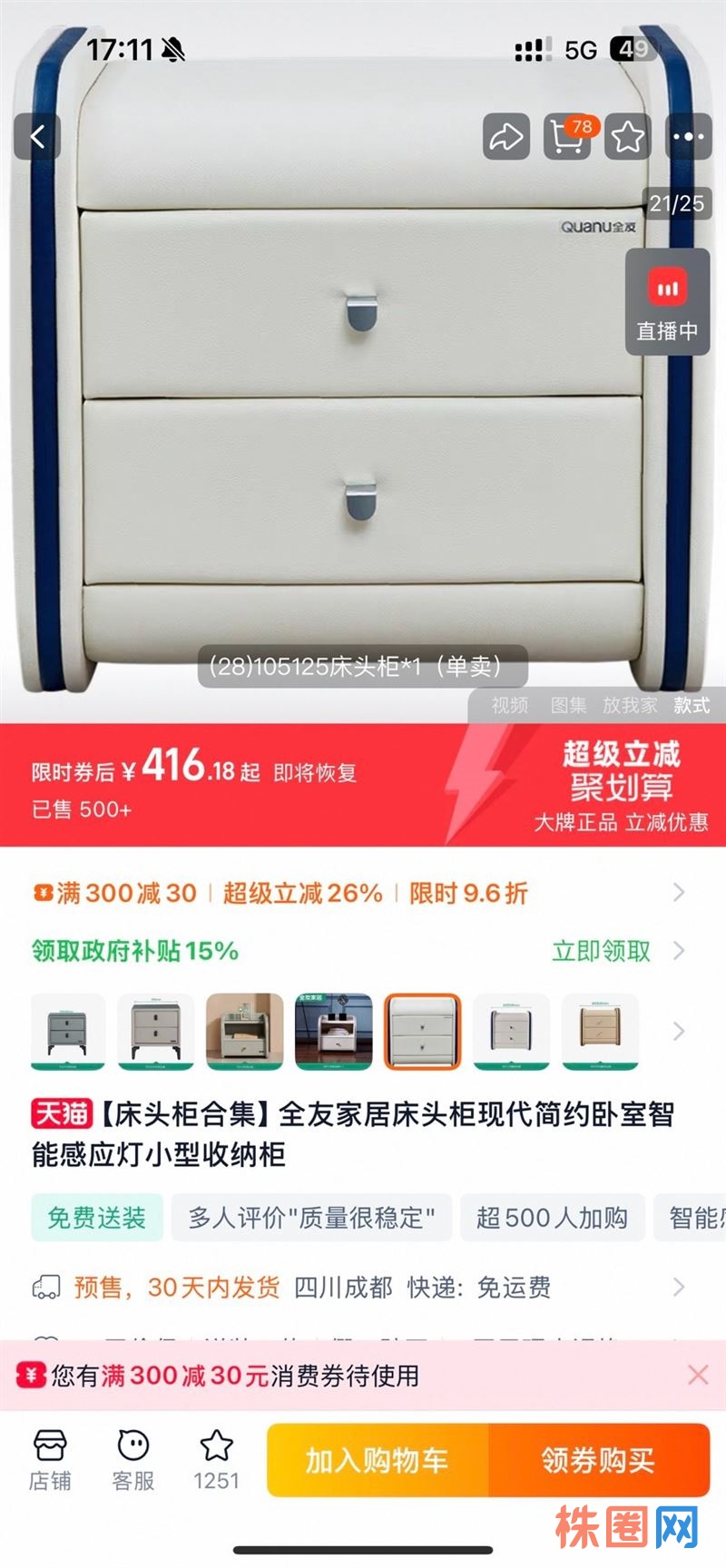This screenshot has width=726, height=1568.
Task: Switch to the 放我家 tab
Action: pyautogui.click(x=629, y=706)
